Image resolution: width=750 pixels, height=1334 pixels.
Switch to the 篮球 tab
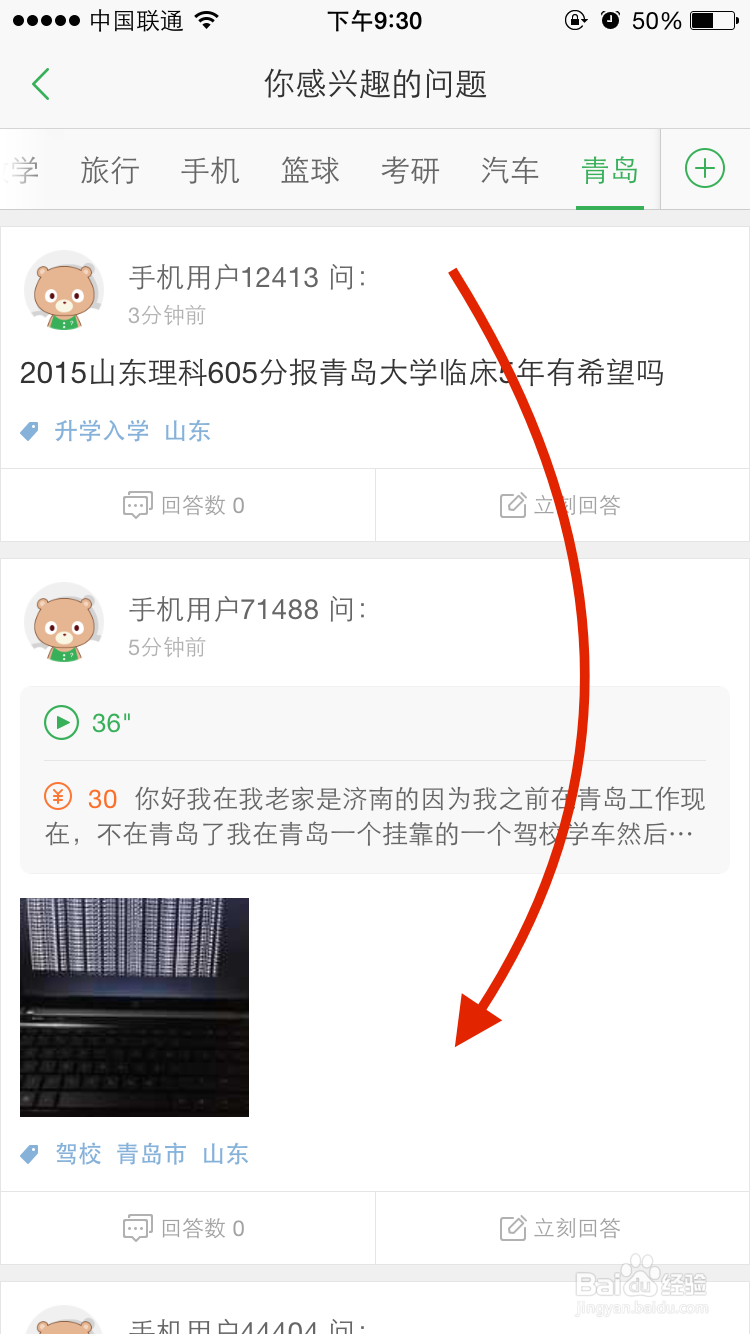coord(310,170)
